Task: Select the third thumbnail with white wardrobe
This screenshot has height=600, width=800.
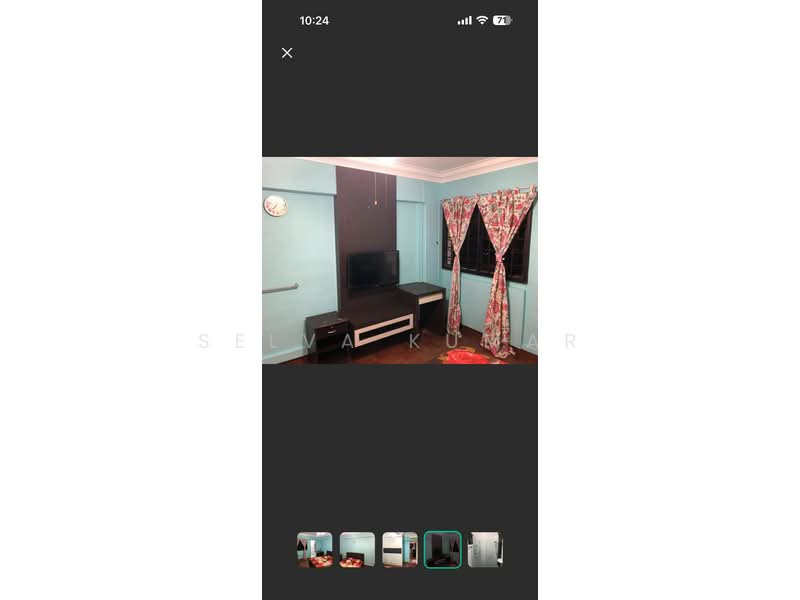Action: point(400,550)
